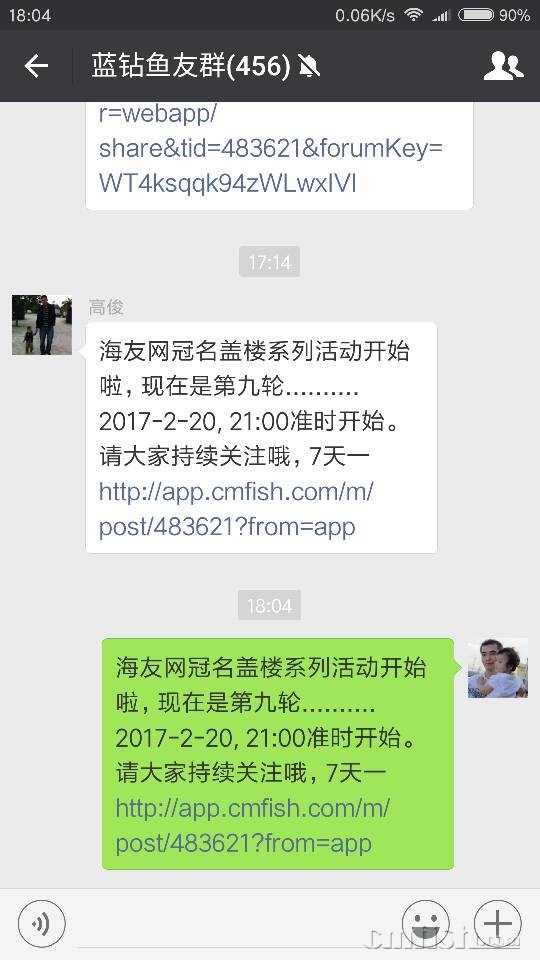Image resolution: width=540 pixels, height=960 pixels.
Task: Open the cmfish link in 高俊's message
Action: [236, 509]
